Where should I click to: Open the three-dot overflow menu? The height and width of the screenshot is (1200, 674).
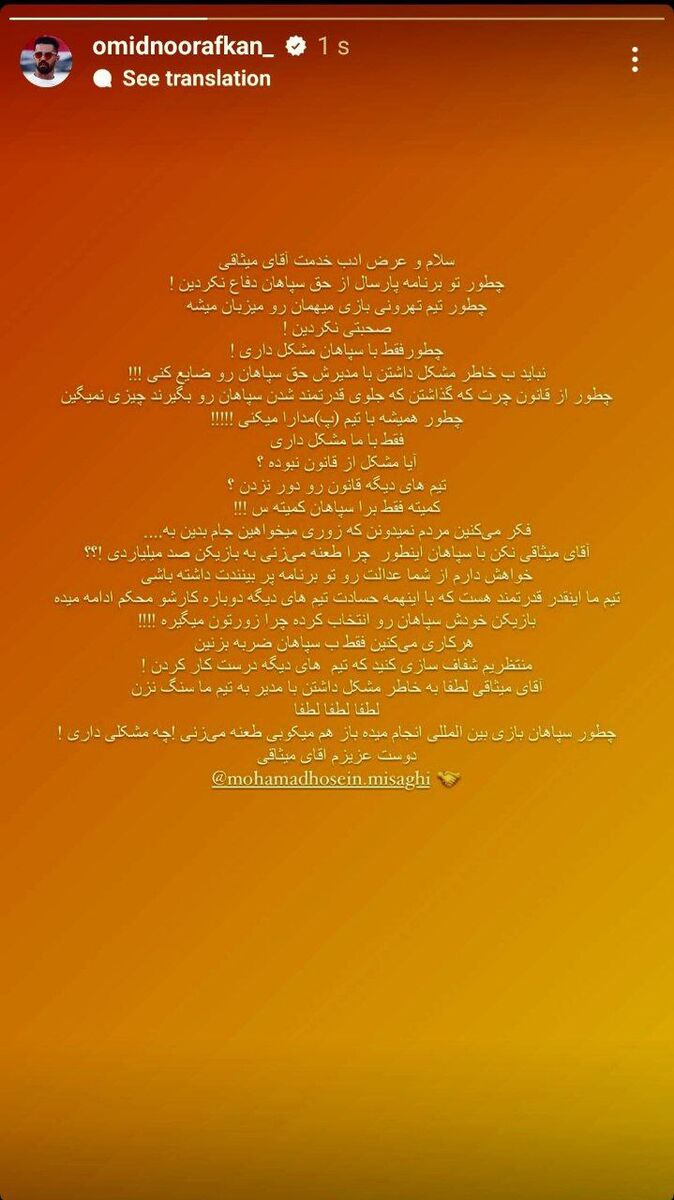click(635, 60)
